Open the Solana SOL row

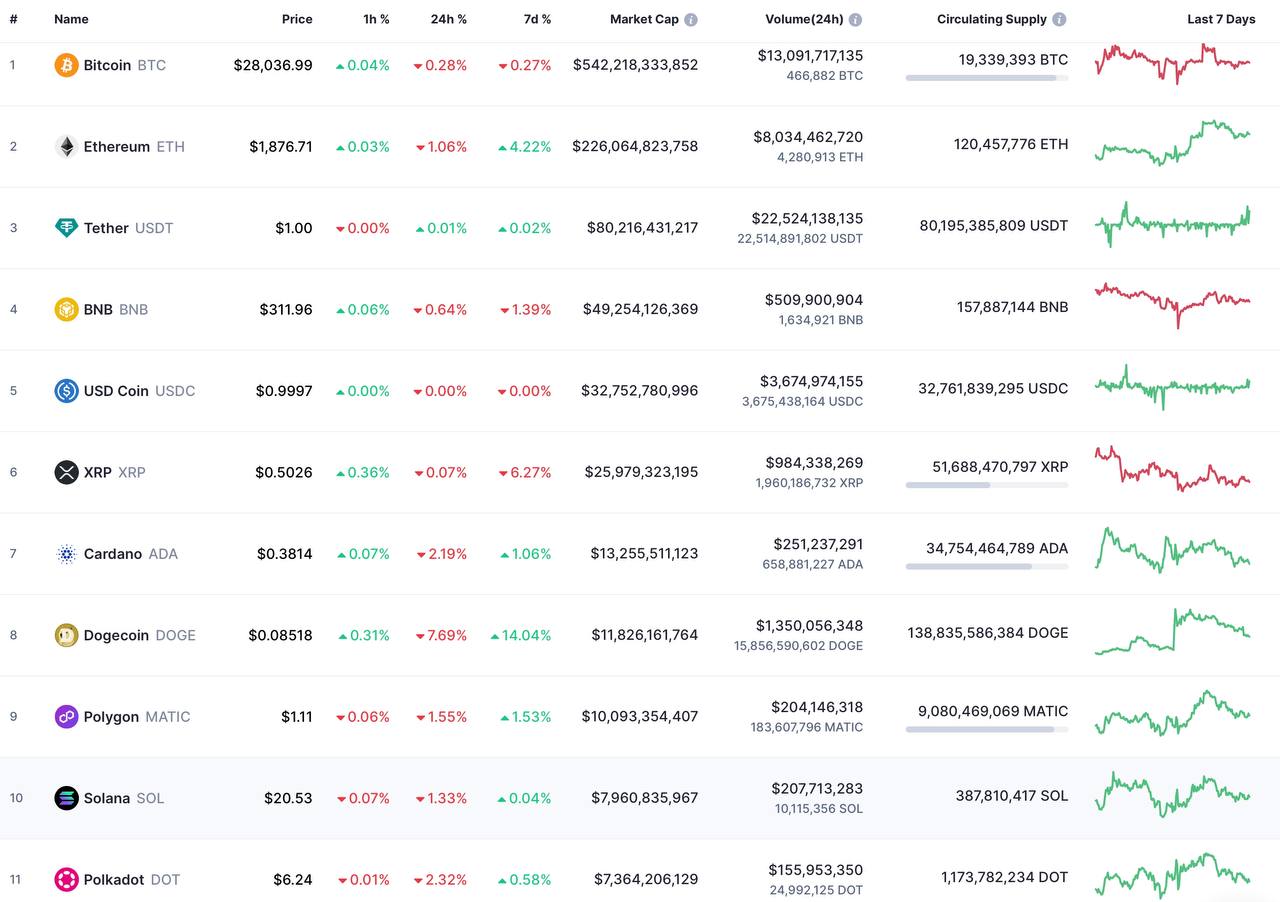(x=106, y=798)
